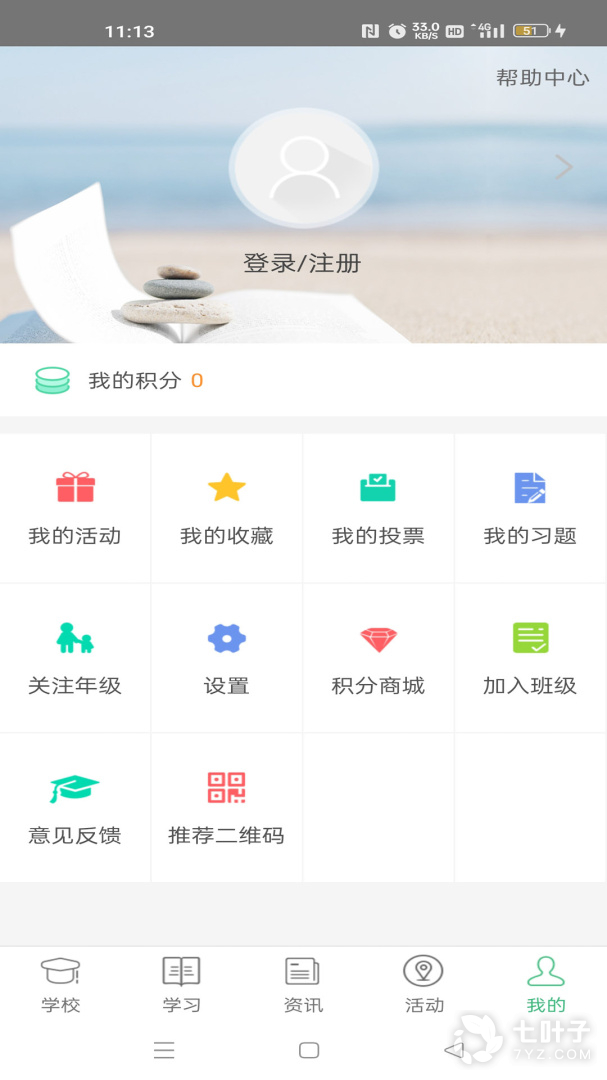Switch to the 活动 tab

(x=424, y=985)
